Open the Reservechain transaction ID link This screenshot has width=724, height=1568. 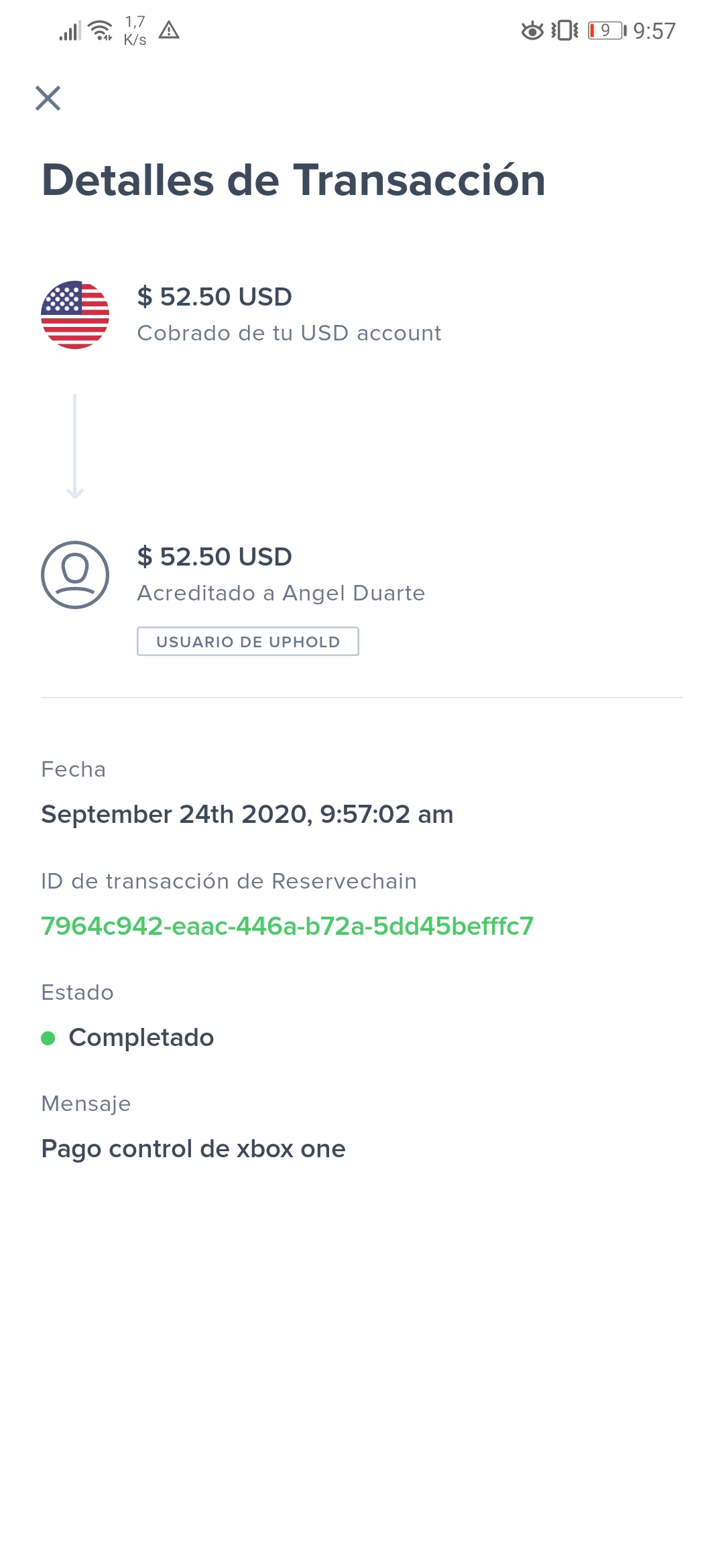point(288,926)
